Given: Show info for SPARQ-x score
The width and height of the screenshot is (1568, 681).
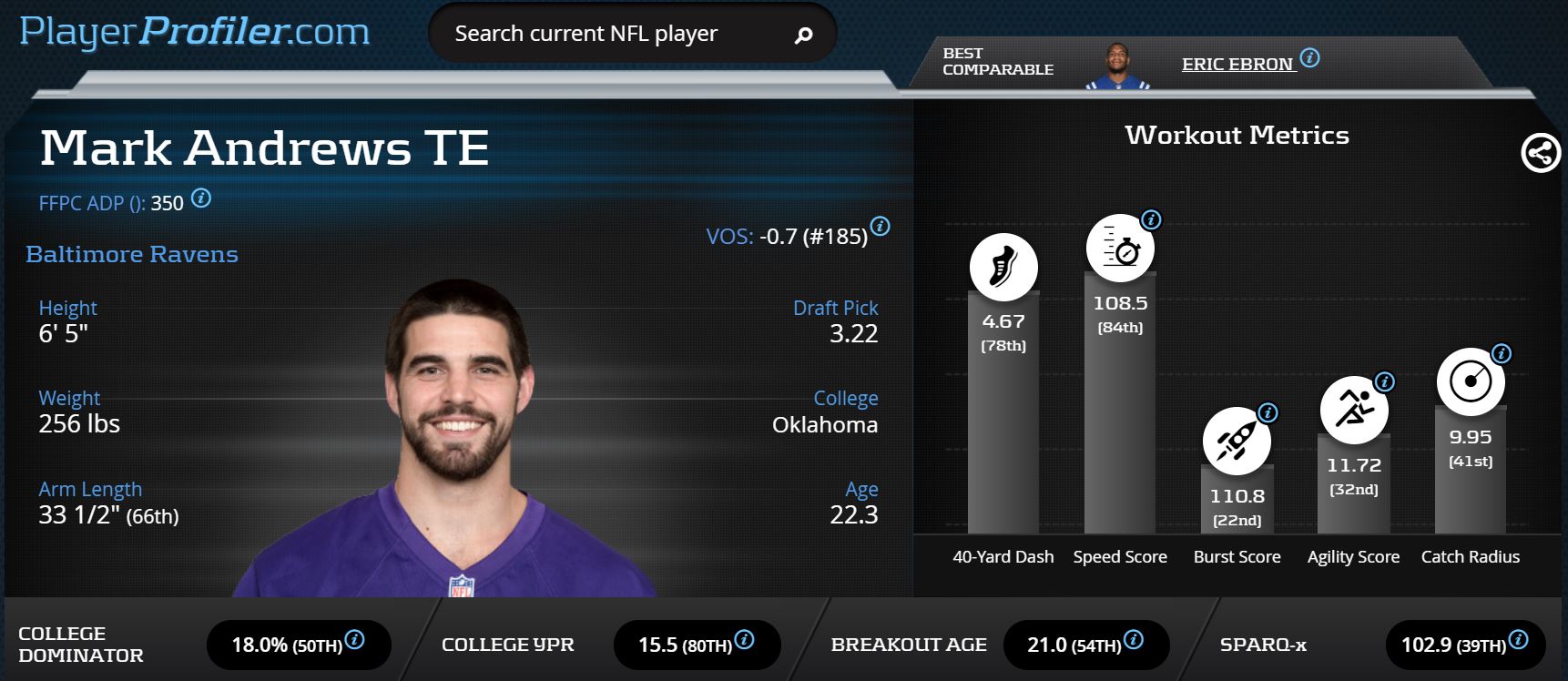Looking at the screenshot, I should pyautogui.click(x=1518, y=639).
